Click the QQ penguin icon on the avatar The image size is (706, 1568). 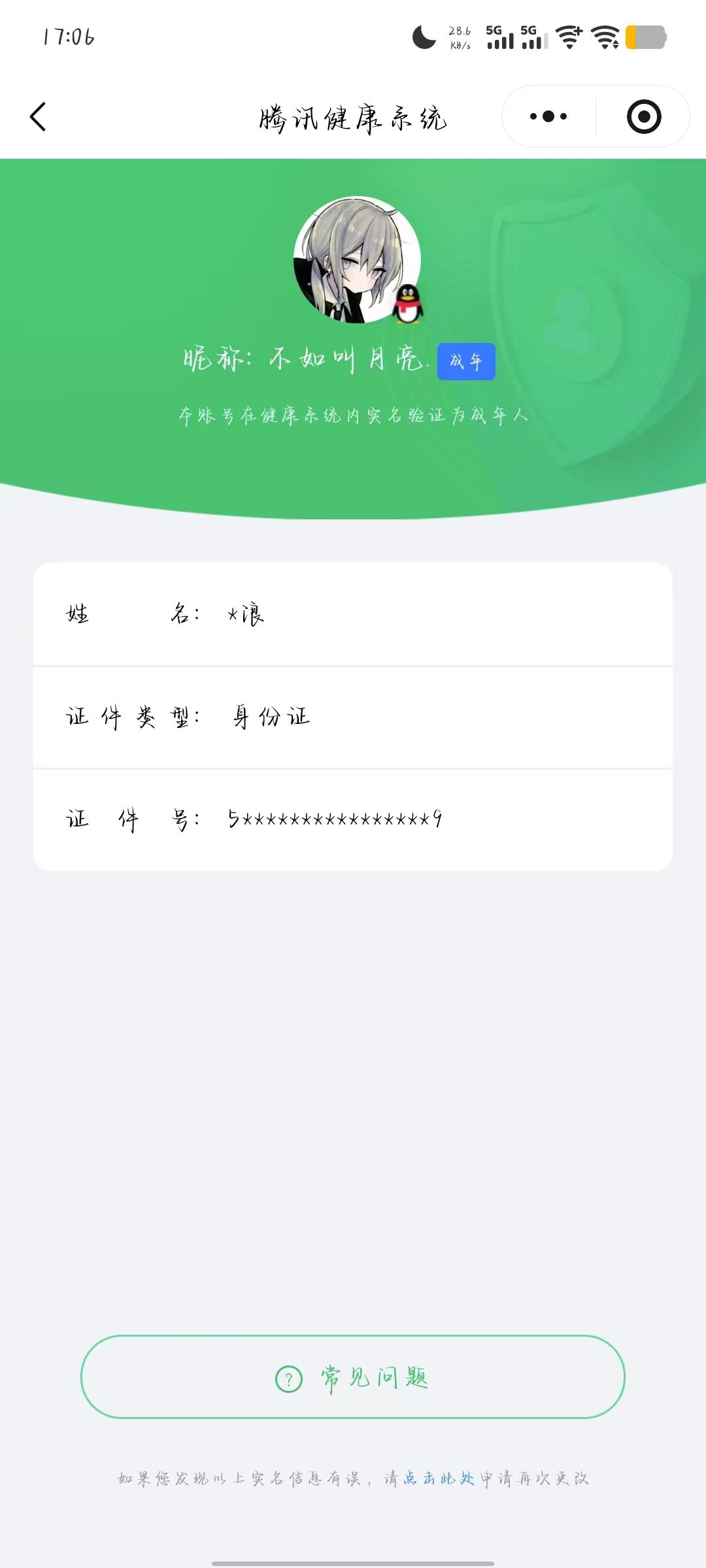coord(407,302)
